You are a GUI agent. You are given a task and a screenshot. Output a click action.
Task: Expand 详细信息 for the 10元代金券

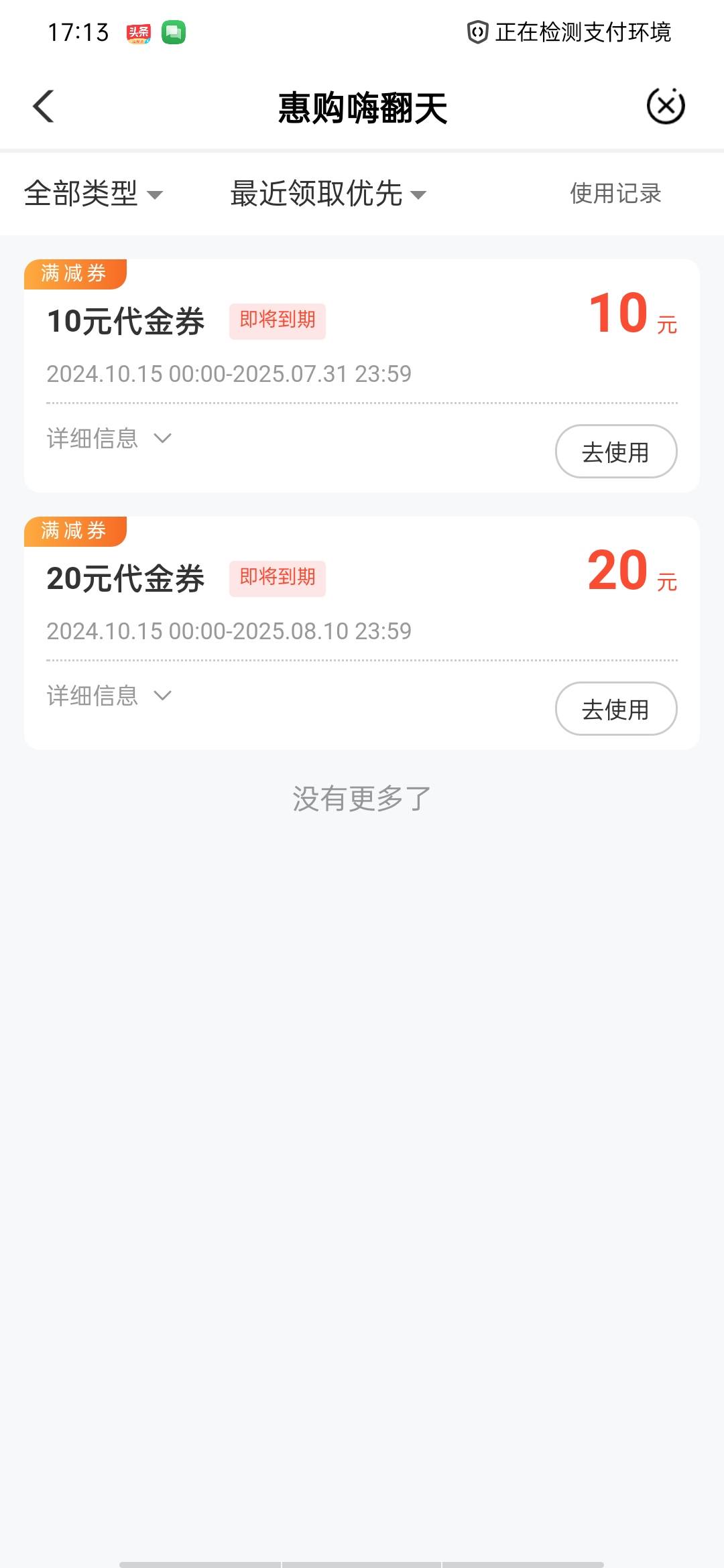coord(109,438)
